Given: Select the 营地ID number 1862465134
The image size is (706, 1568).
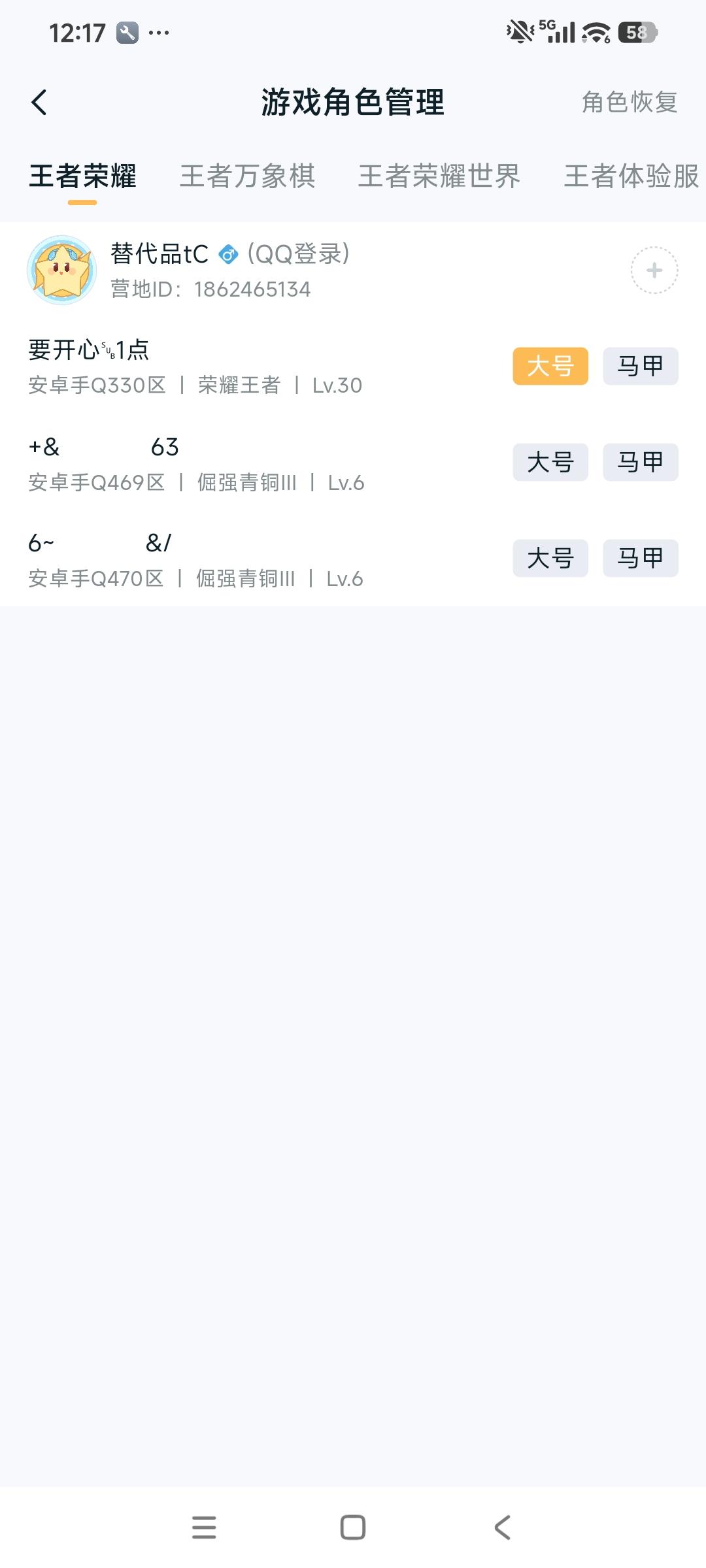Looking at the screenshot, I should click(254, 290).
